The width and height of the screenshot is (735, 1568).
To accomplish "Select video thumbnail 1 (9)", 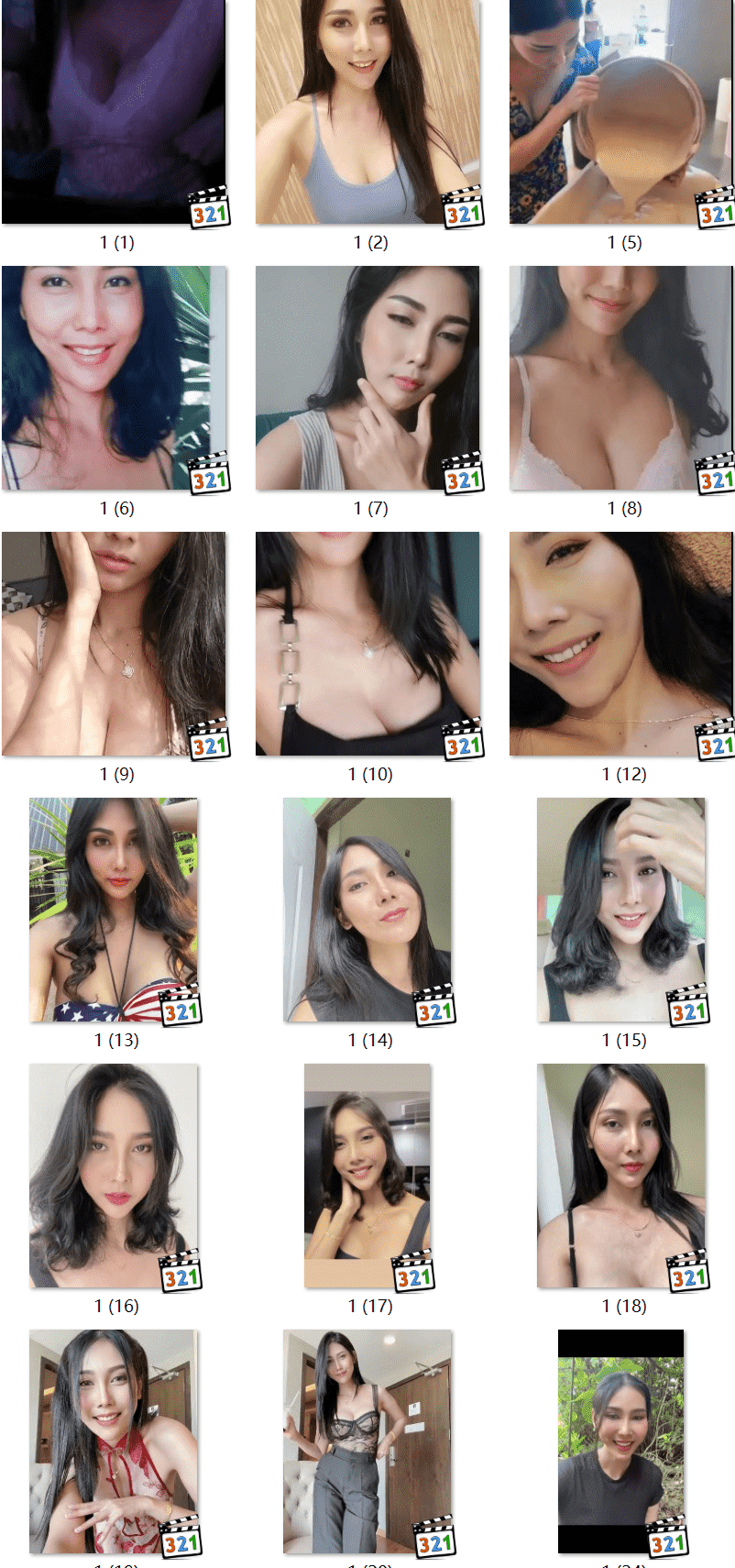I will (115, 644).
